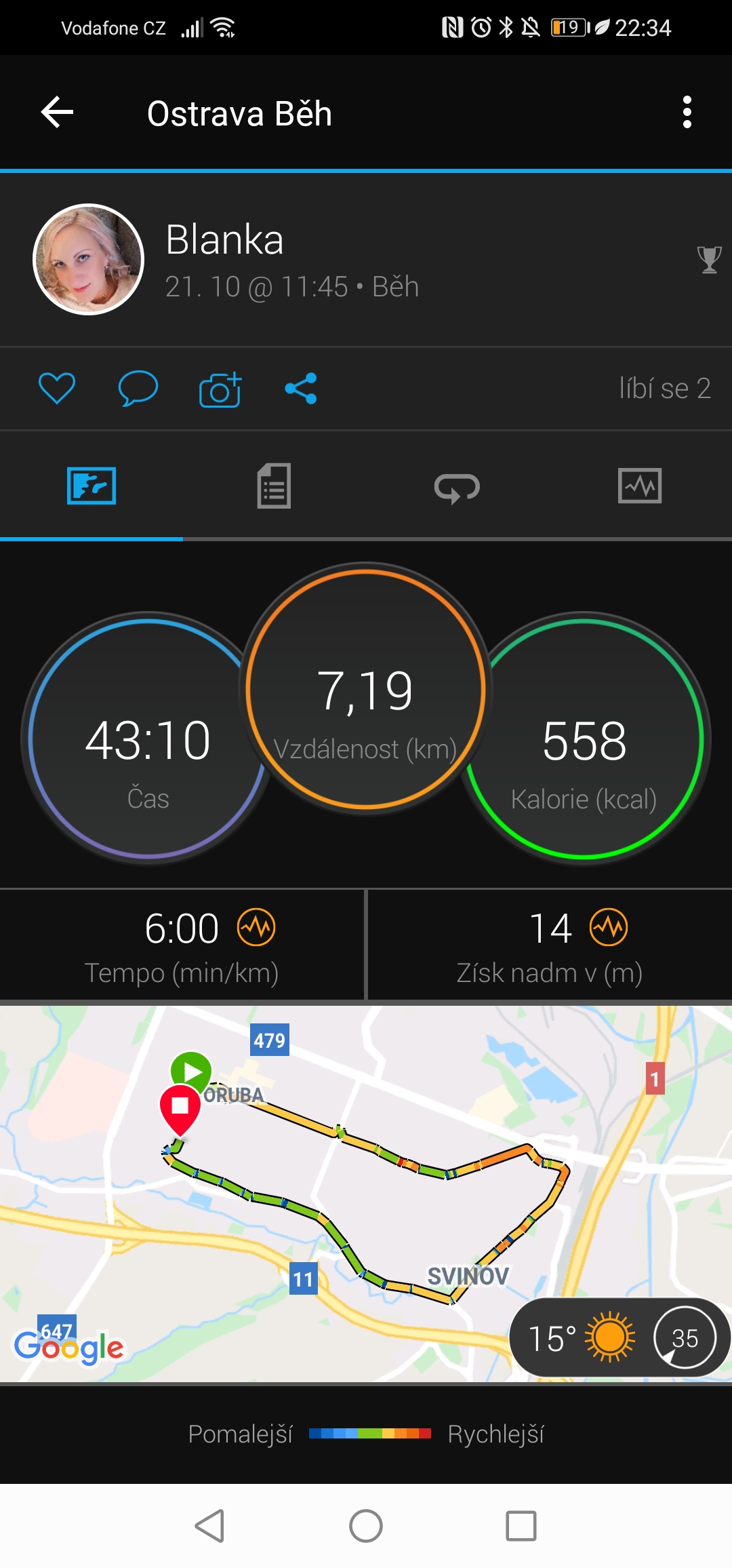Tap the system home button
Image resolution: width=732 pixels, height=1568 pixels.
point(366,1526)
